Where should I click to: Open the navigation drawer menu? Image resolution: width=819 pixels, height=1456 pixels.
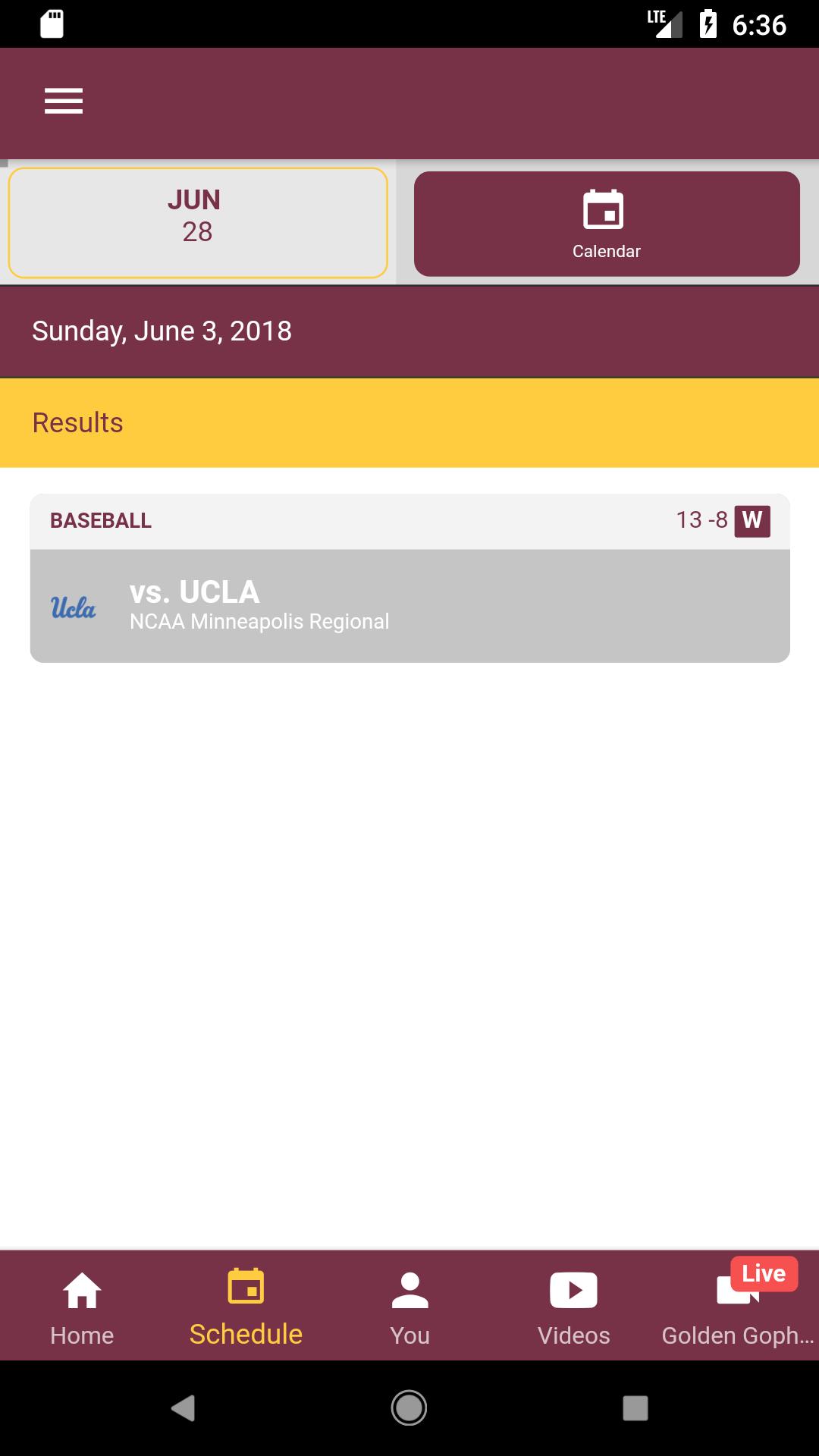[63, 101]
